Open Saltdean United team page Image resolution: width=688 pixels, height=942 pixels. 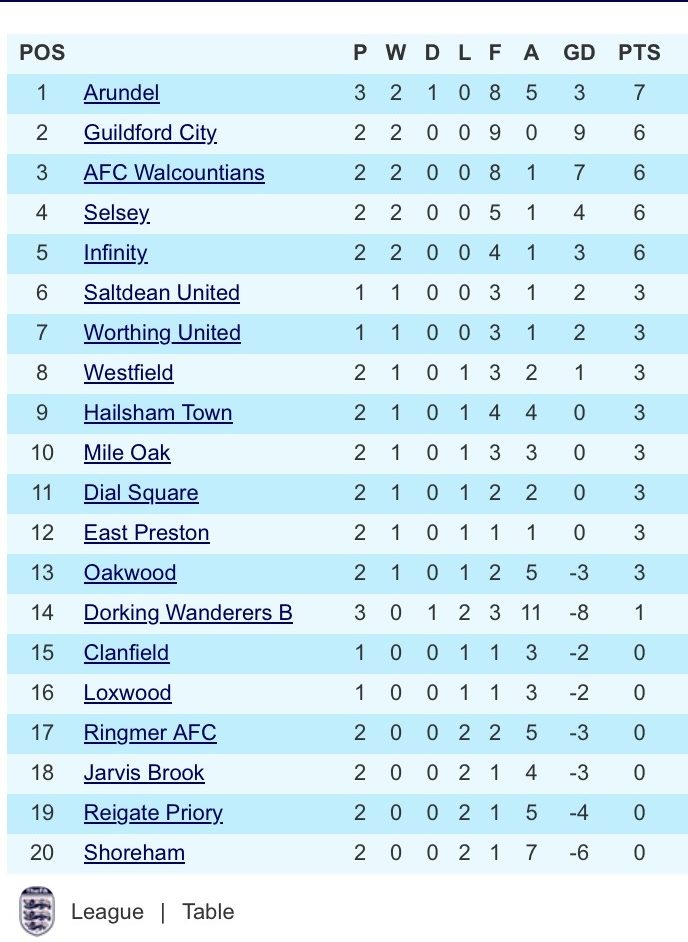click(x=162, y=293)
